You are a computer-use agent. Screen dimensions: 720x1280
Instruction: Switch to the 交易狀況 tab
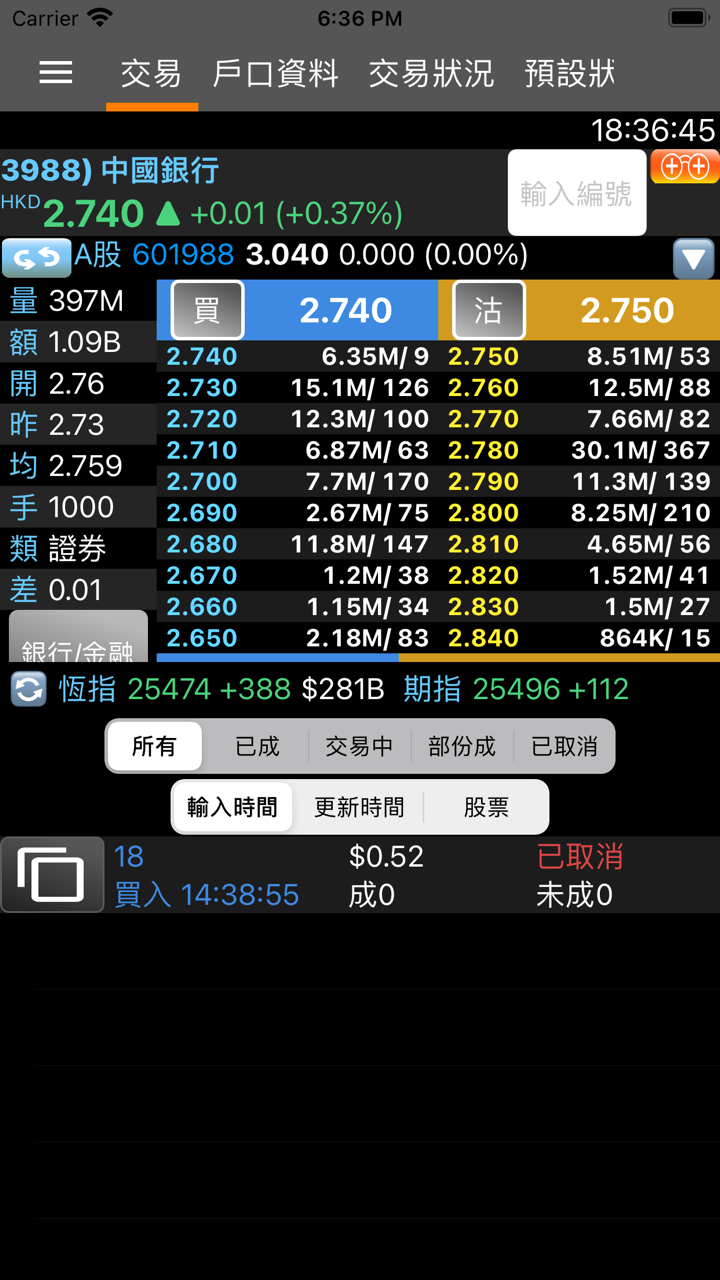point(431,74)
